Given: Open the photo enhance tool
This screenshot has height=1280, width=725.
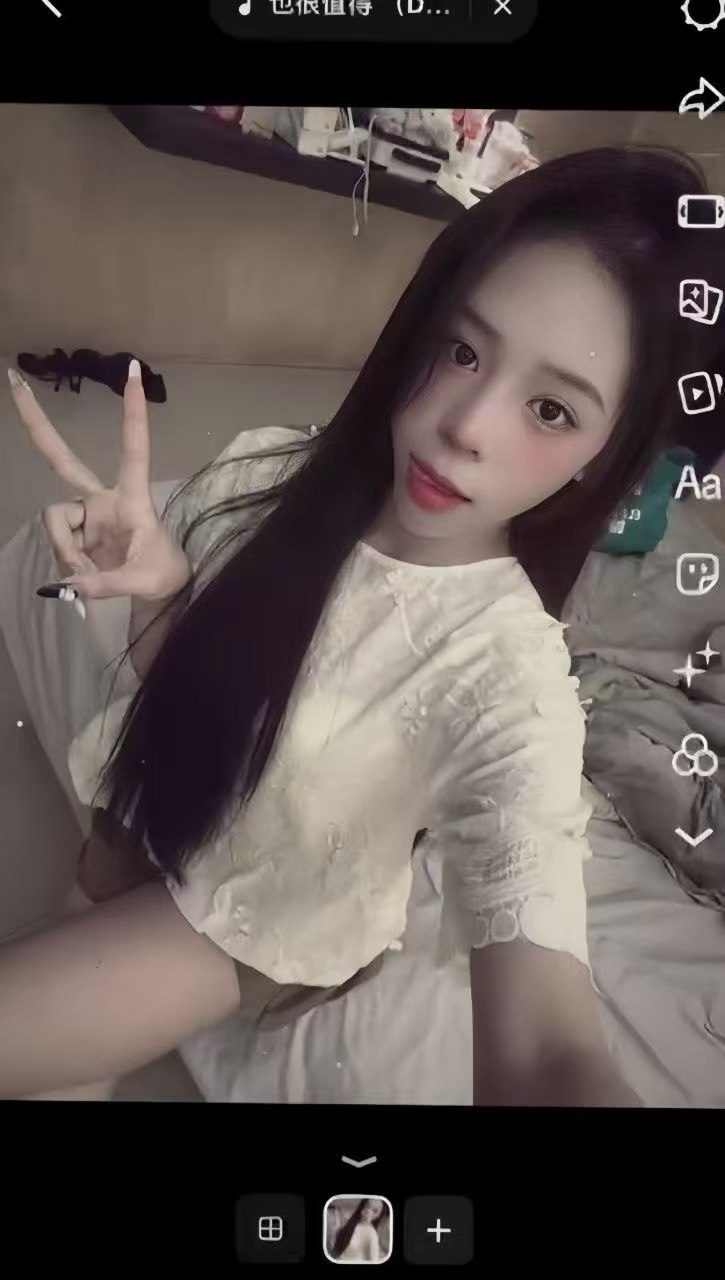Looking at the screenshot, I should coord(700,301).
